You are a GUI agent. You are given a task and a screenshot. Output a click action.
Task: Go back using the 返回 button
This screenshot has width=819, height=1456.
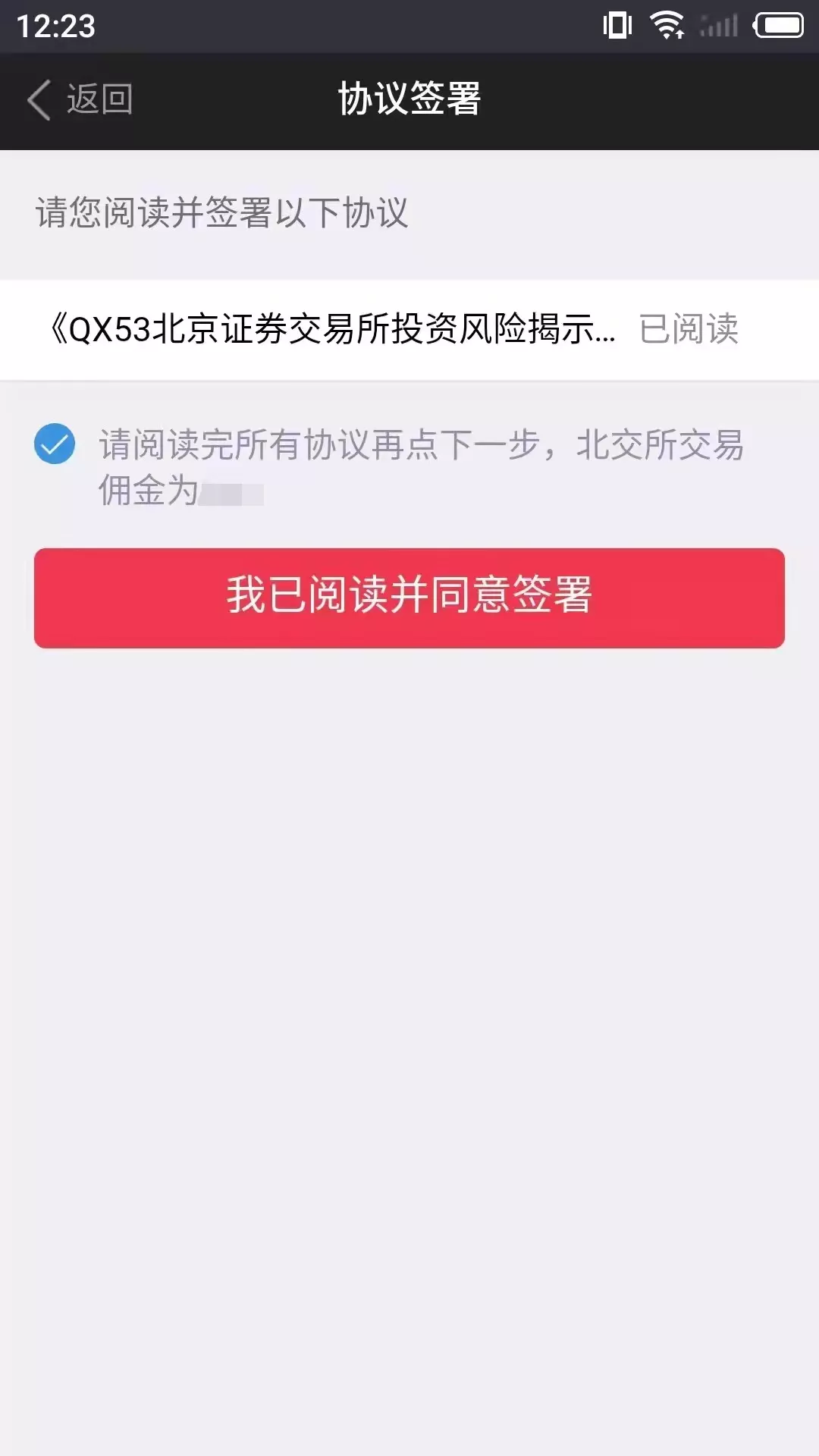click(x=80, y=99)
